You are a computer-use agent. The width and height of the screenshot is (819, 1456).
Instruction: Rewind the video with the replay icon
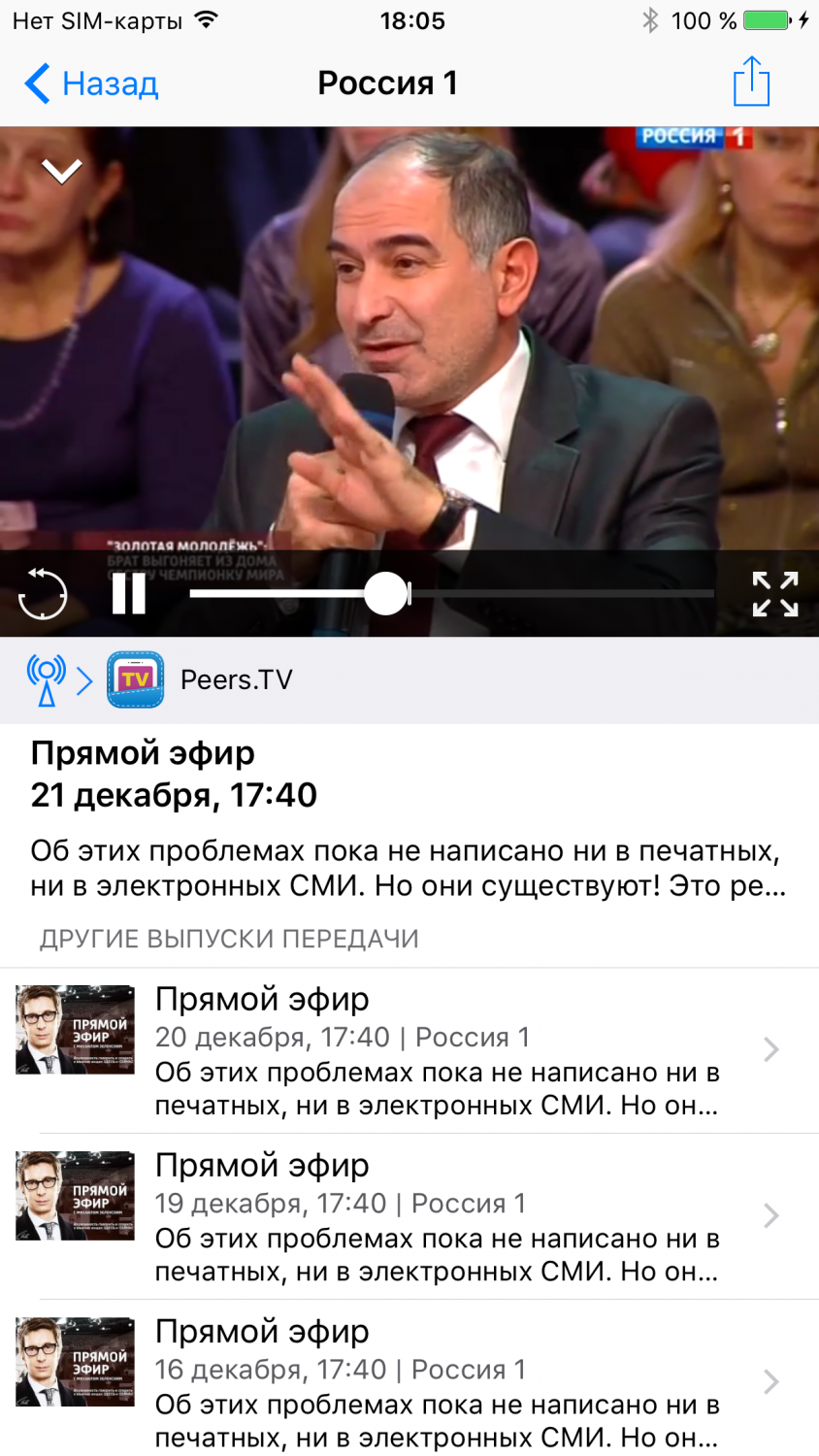[44, 594]
